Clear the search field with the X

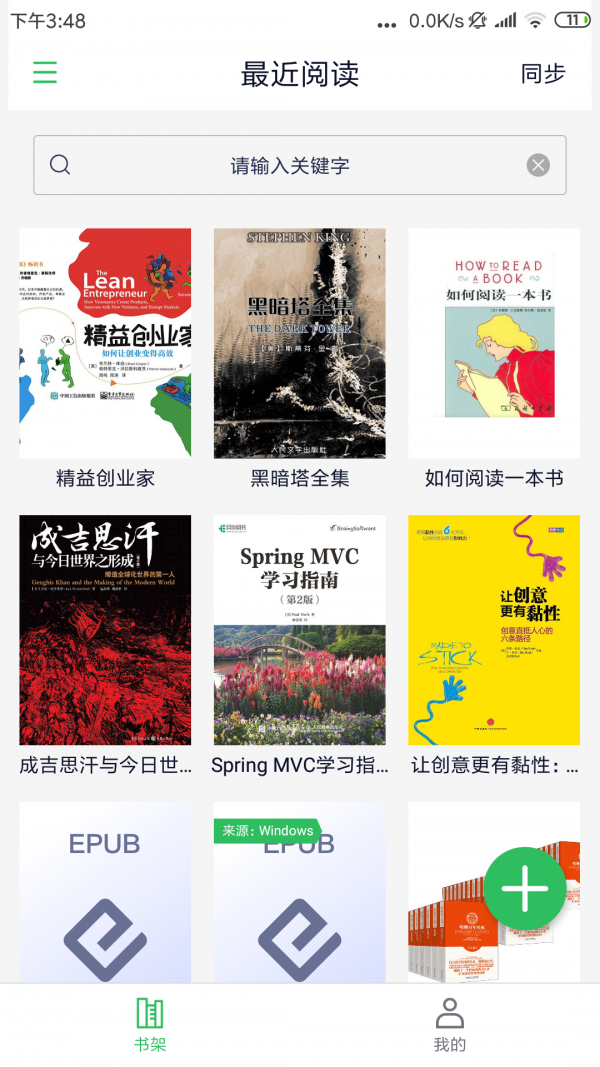coord(538,165)
